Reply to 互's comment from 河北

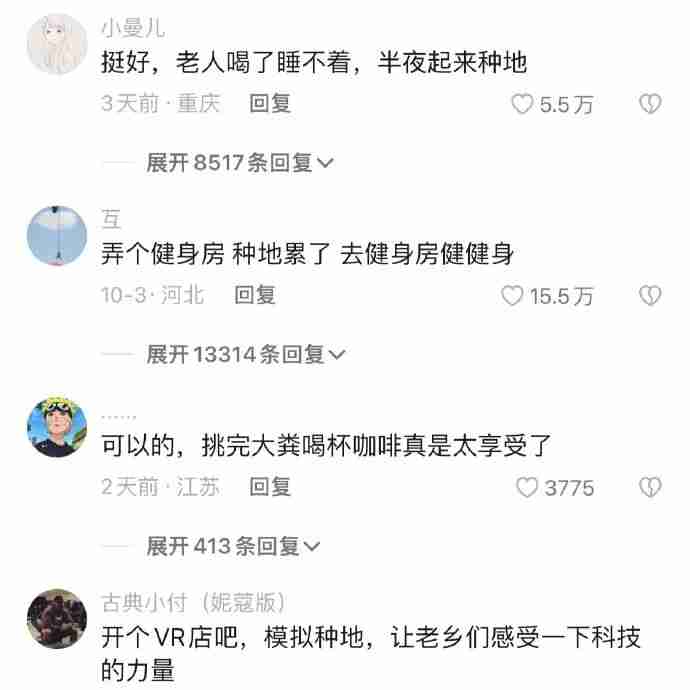[x=255, y=295]
